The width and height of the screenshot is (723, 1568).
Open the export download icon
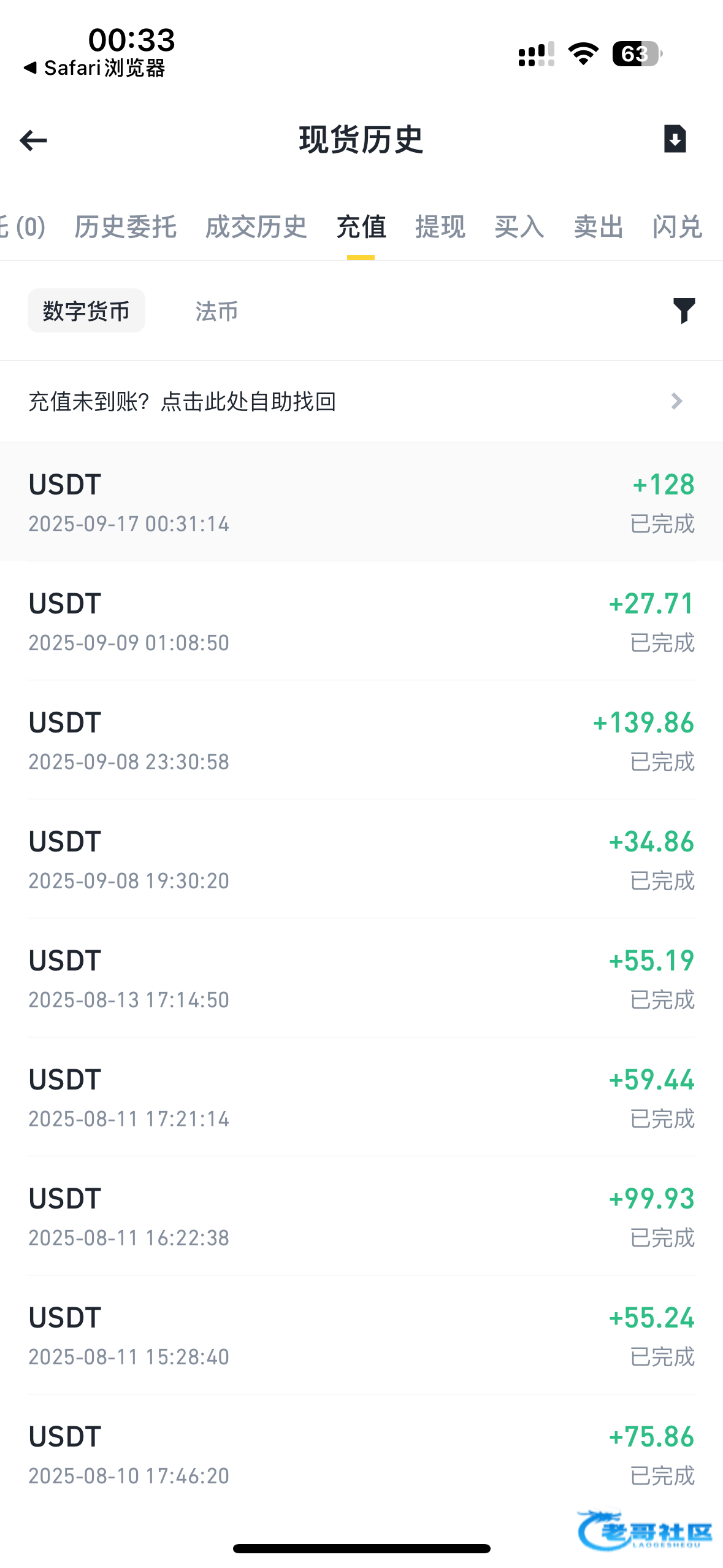coord(675,139)
